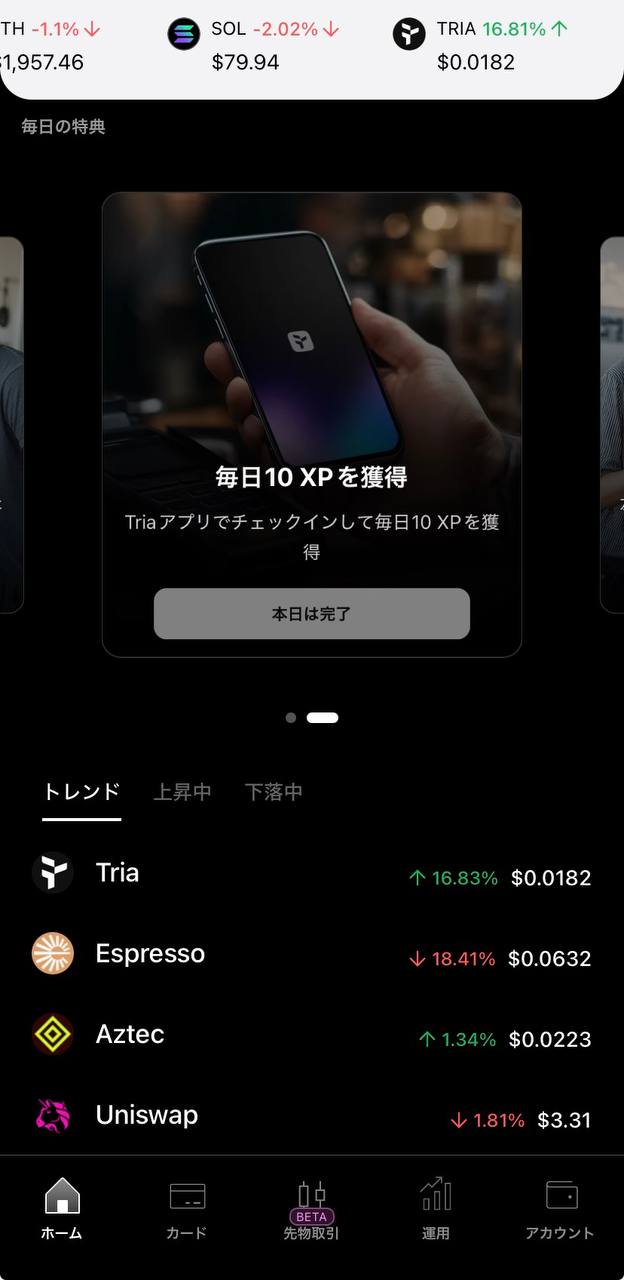Open the カード tab
This screenshot has height=1280, width=624.
[x=187, y=1208]
